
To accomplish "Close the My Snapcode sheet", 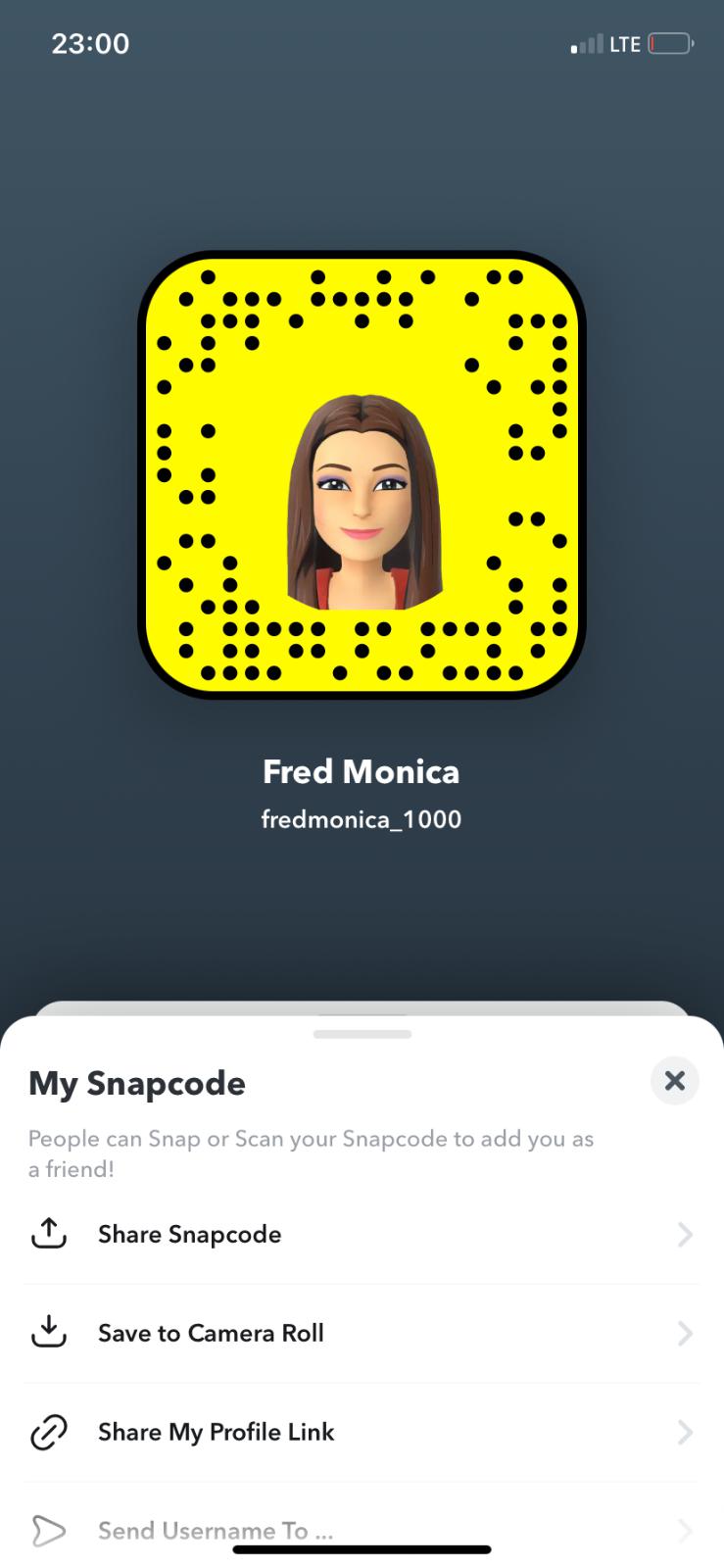I will click(674, 1081).
